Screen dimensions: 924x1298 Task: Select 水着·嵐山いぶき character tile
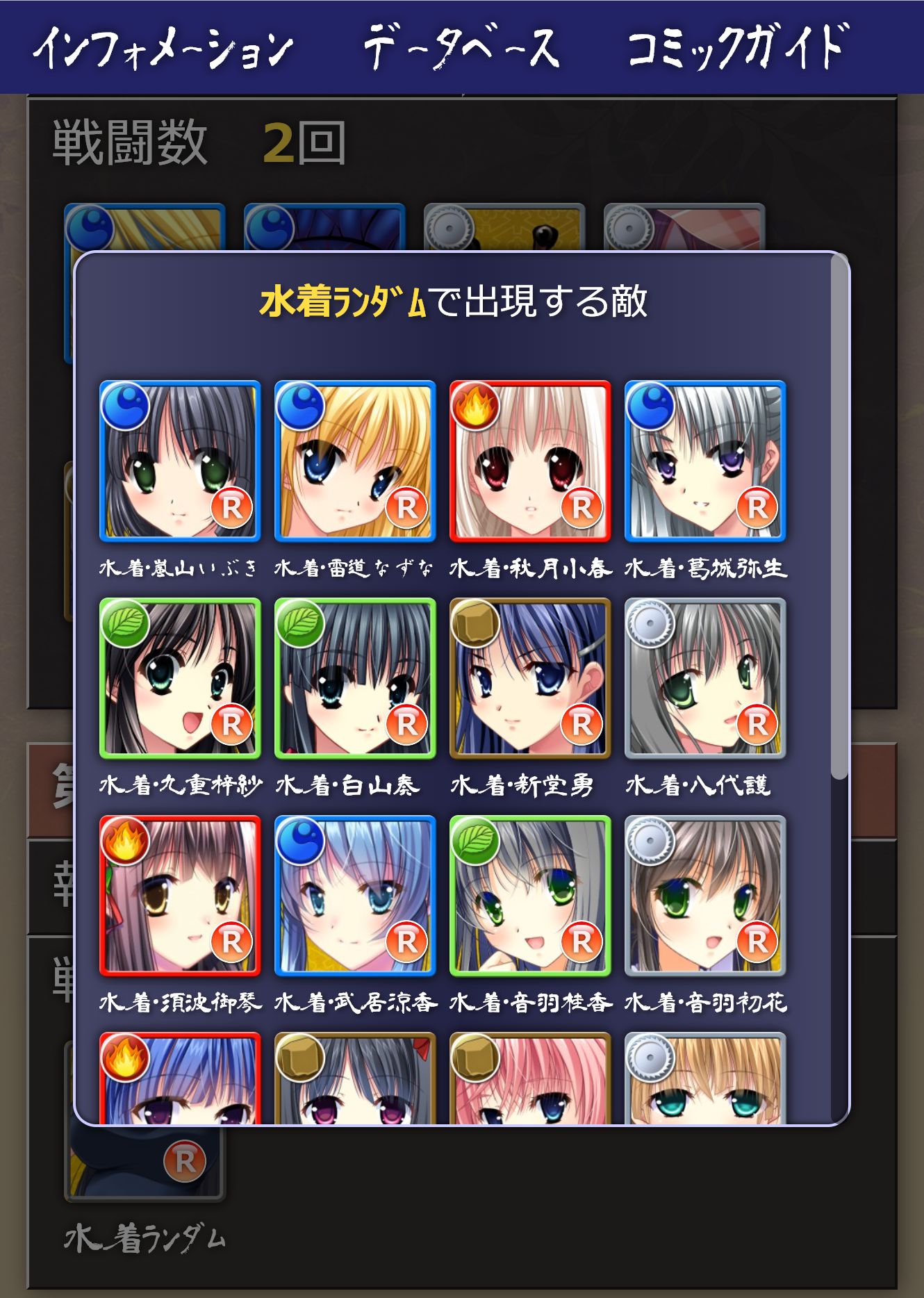(180, 461)
